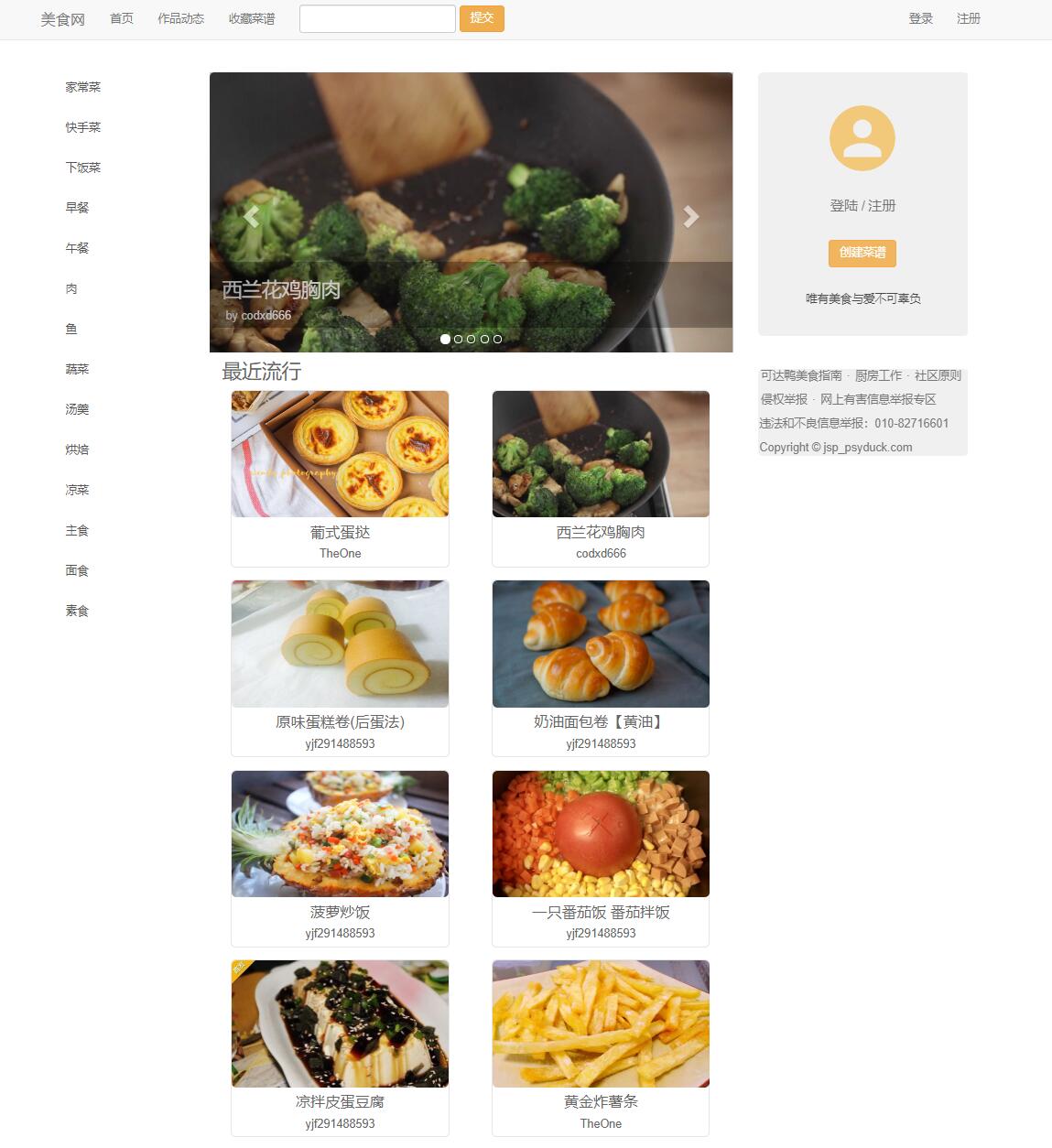Open the 首页 menu item

(x=121, y=18)
